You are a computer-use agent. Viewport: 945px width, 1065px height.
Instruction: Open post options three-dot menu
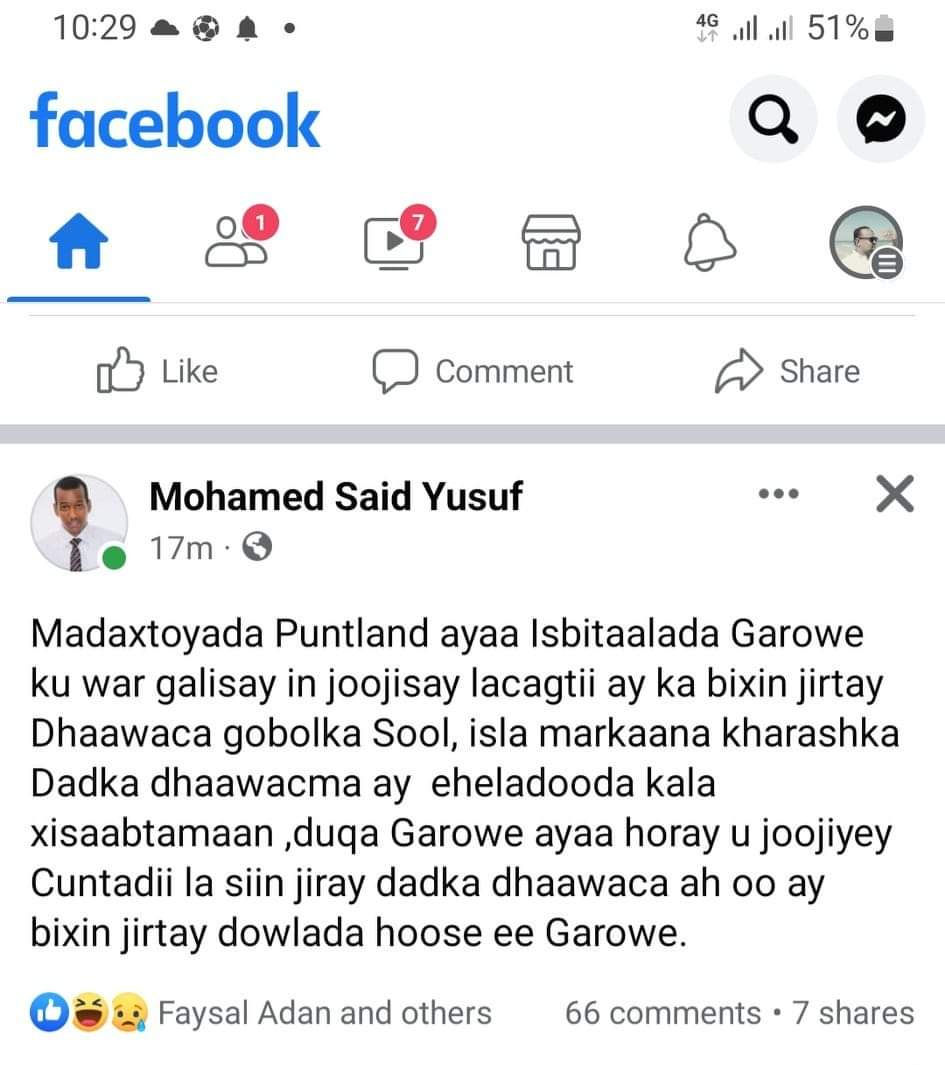point(779,494)
